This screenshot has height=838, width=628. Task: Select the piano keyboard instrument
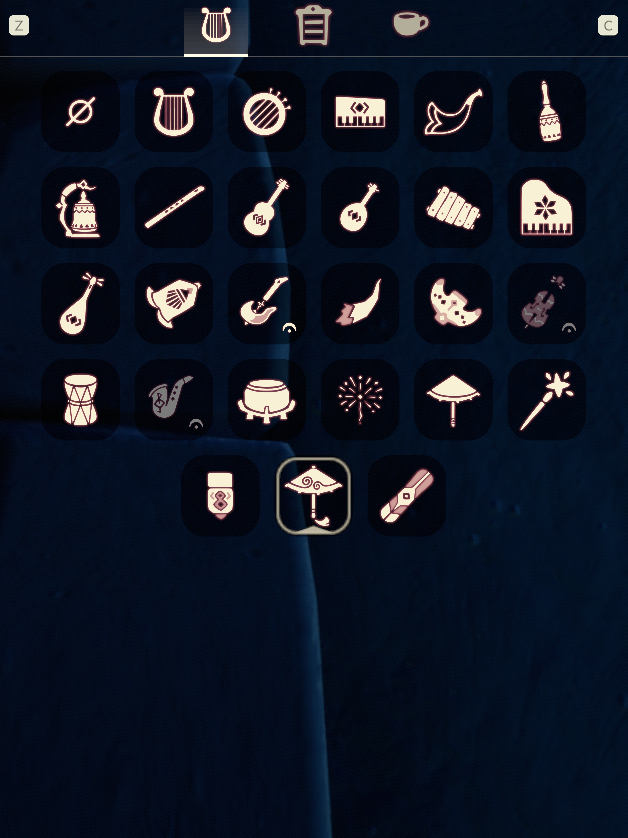[360, 112]
